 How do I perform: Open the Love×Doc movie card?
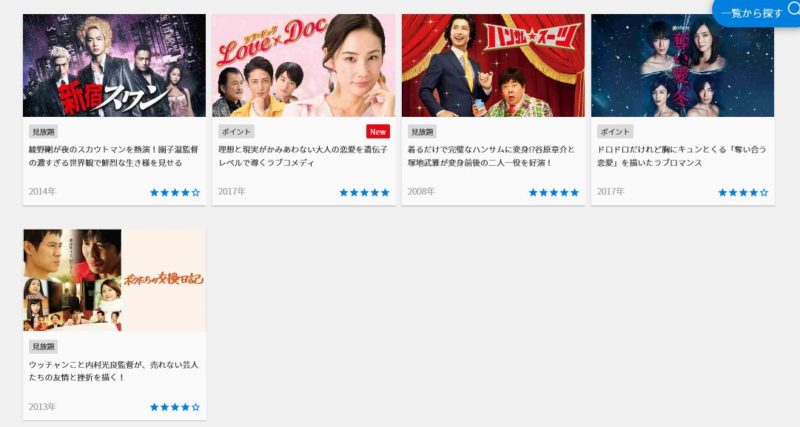(x=303, y=66)
